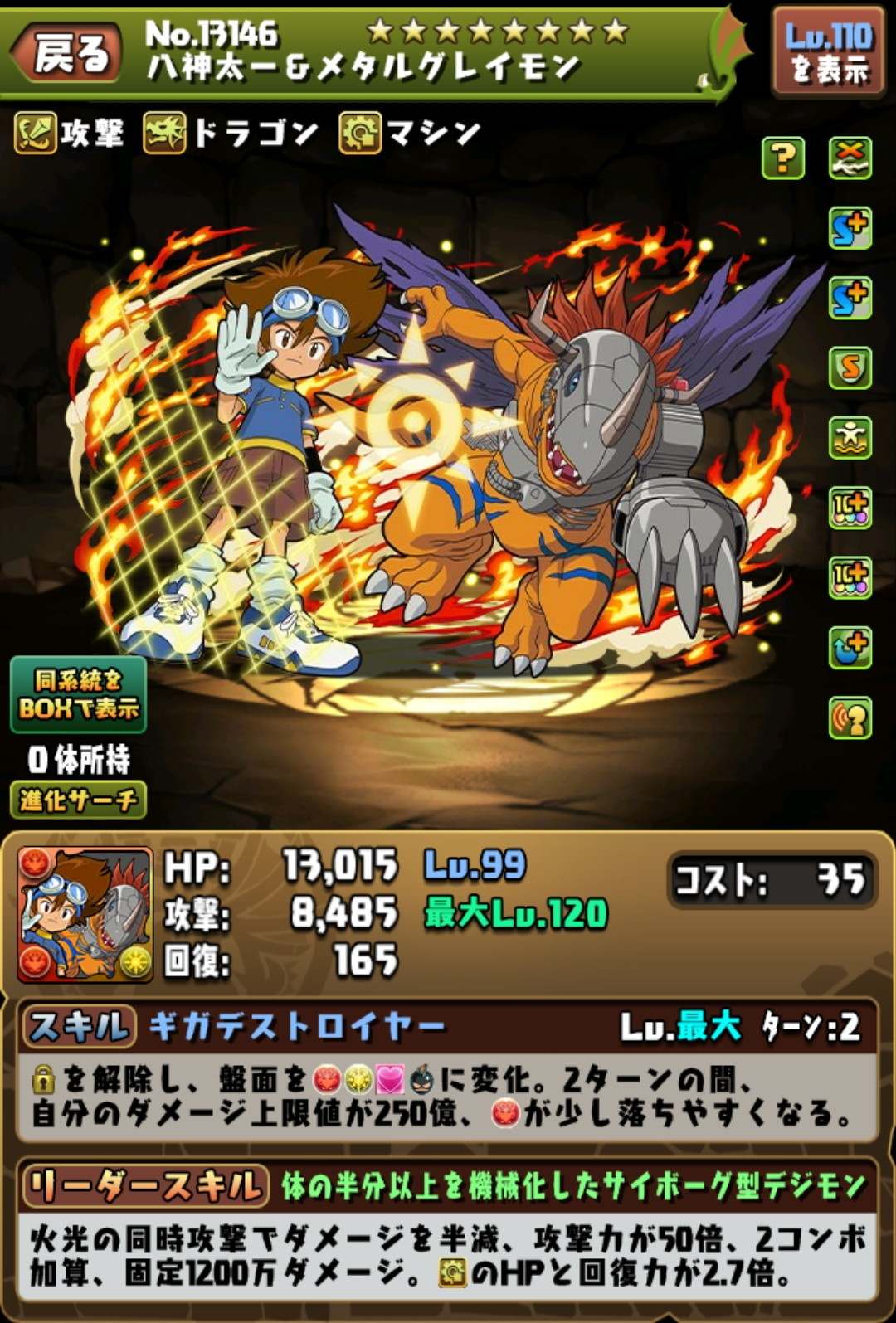Open the question mark awakening help
896x1323 pixels.
pos(782,158)
